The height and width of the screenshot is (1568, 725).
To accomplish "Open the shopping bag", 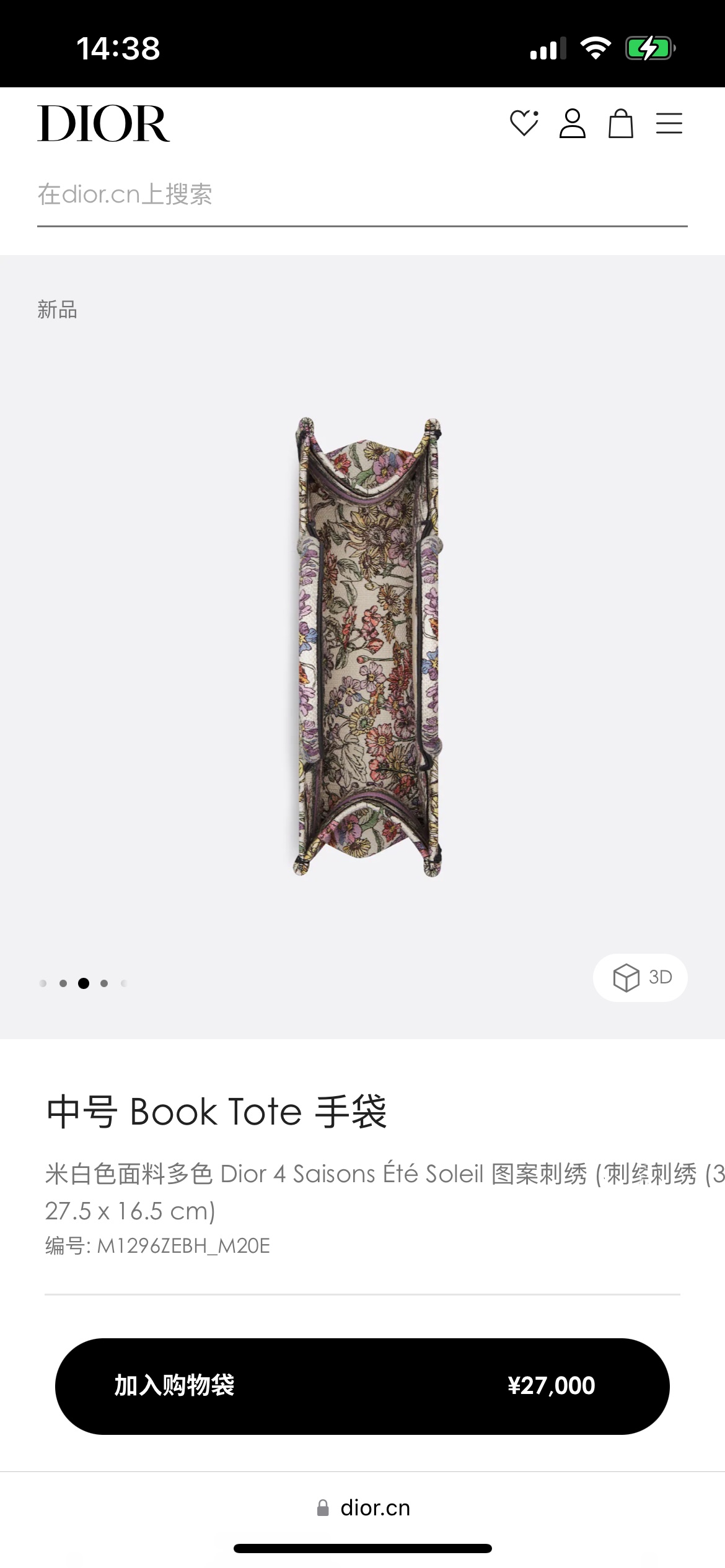I will [620, 123].
